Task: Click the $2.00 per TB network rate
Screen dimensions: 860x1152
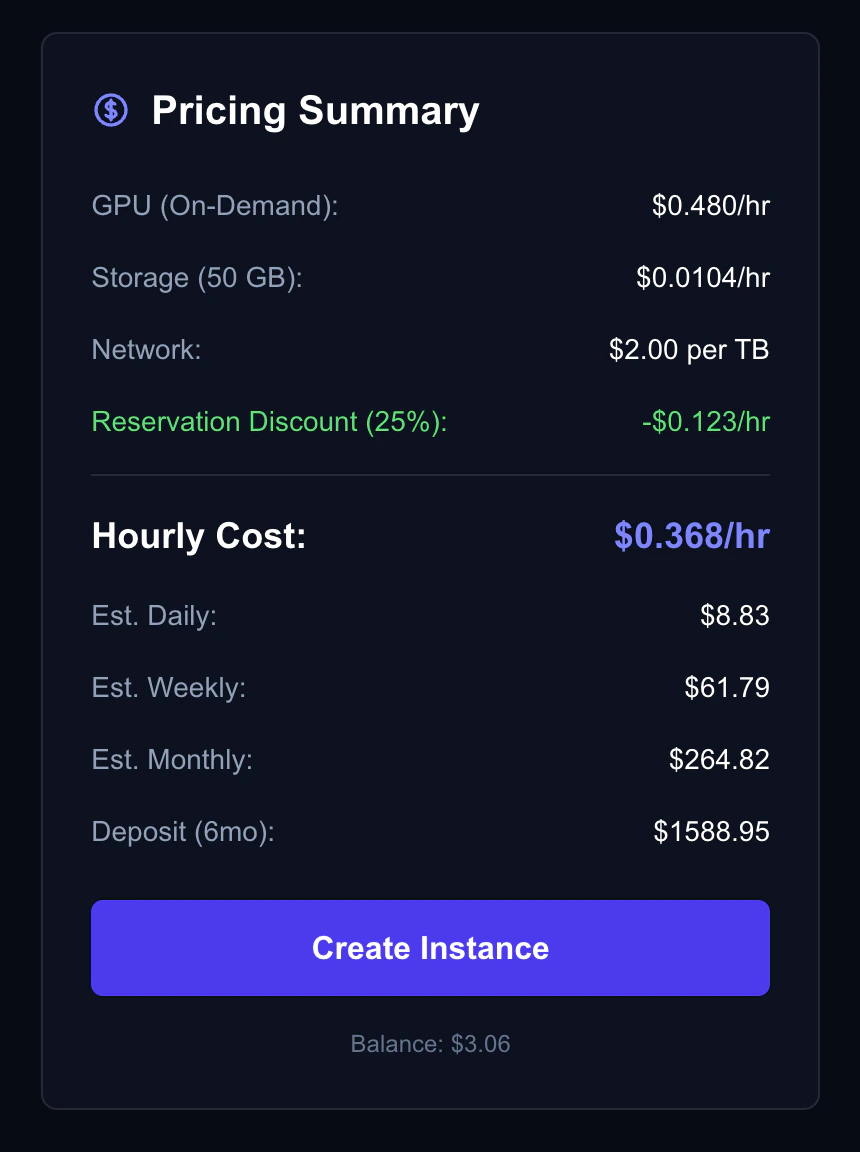Action: 687,350
